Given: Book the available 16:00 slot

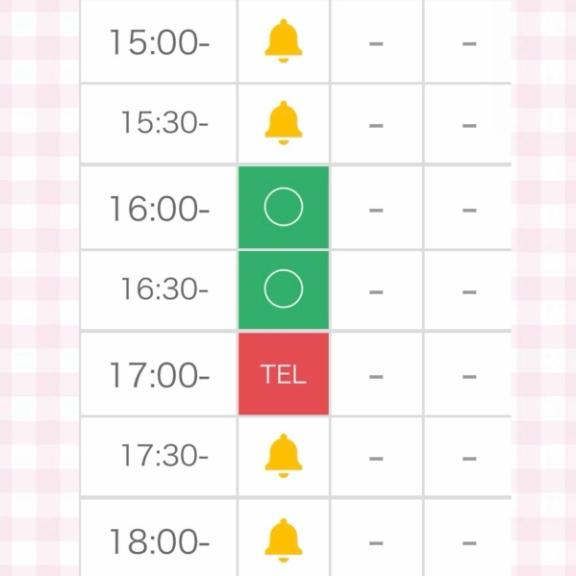Looking at the screenshot, I should (x=284, y=207).
